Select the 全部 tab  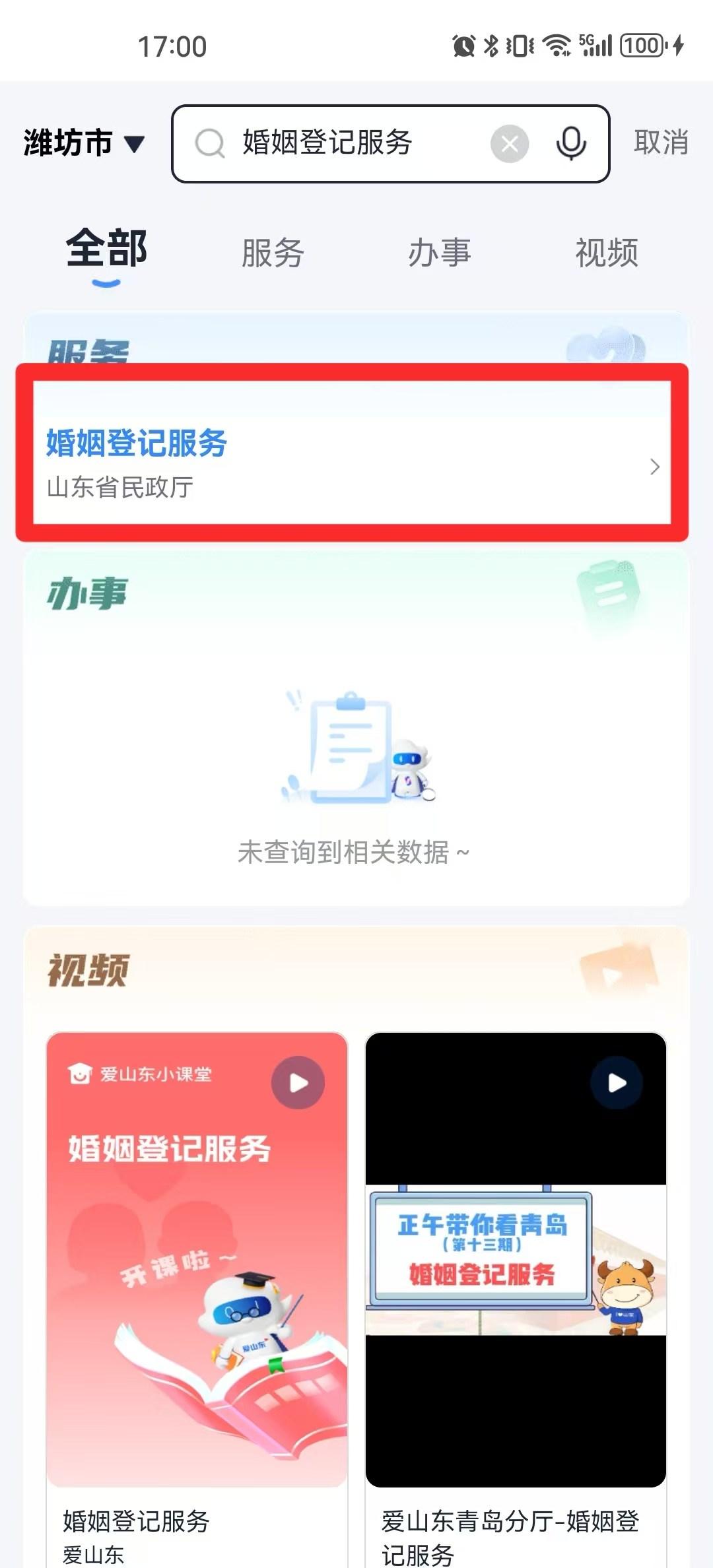(106, 251)
